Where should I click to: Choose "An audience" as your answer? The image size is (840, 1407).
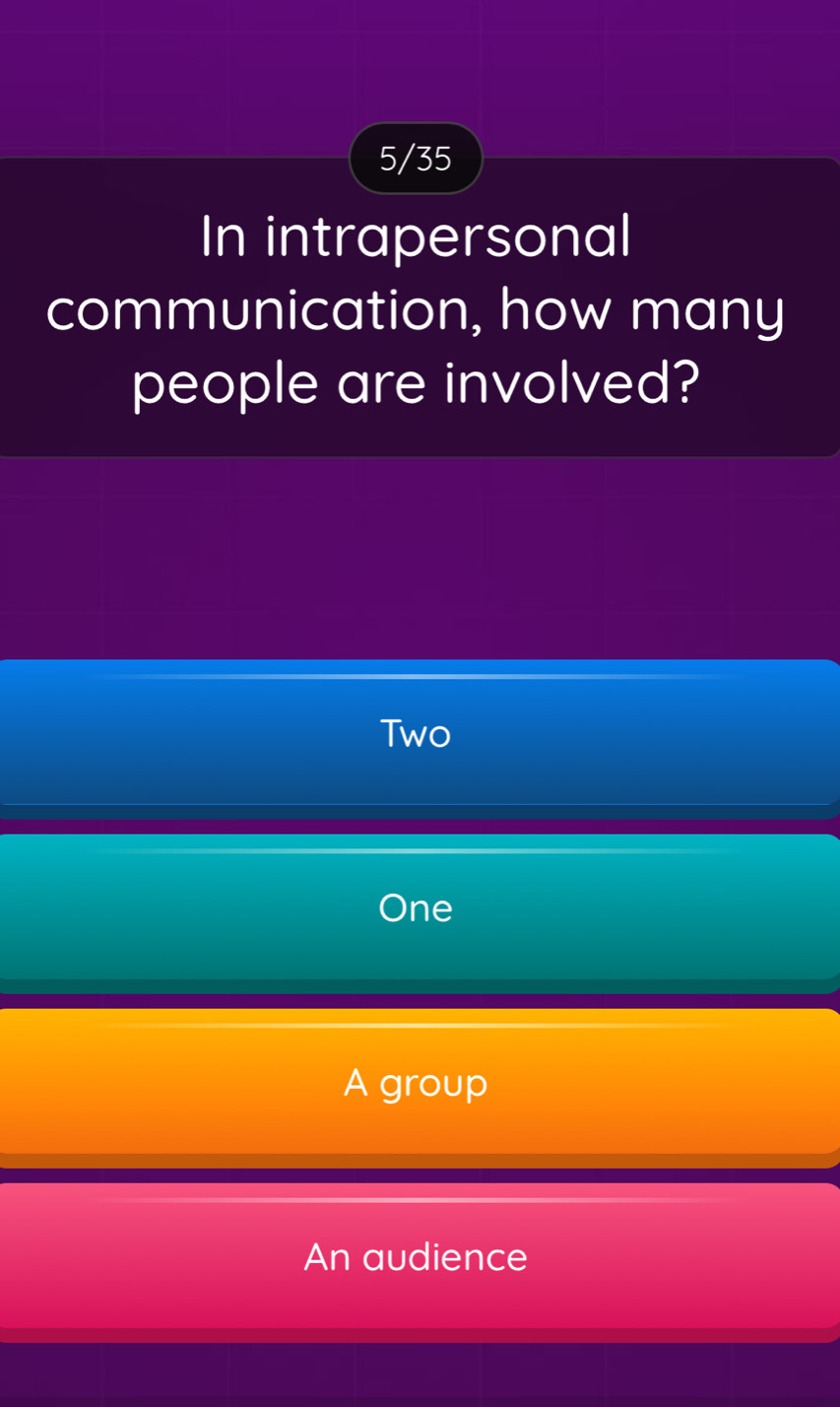click(x=416, y=1256)
